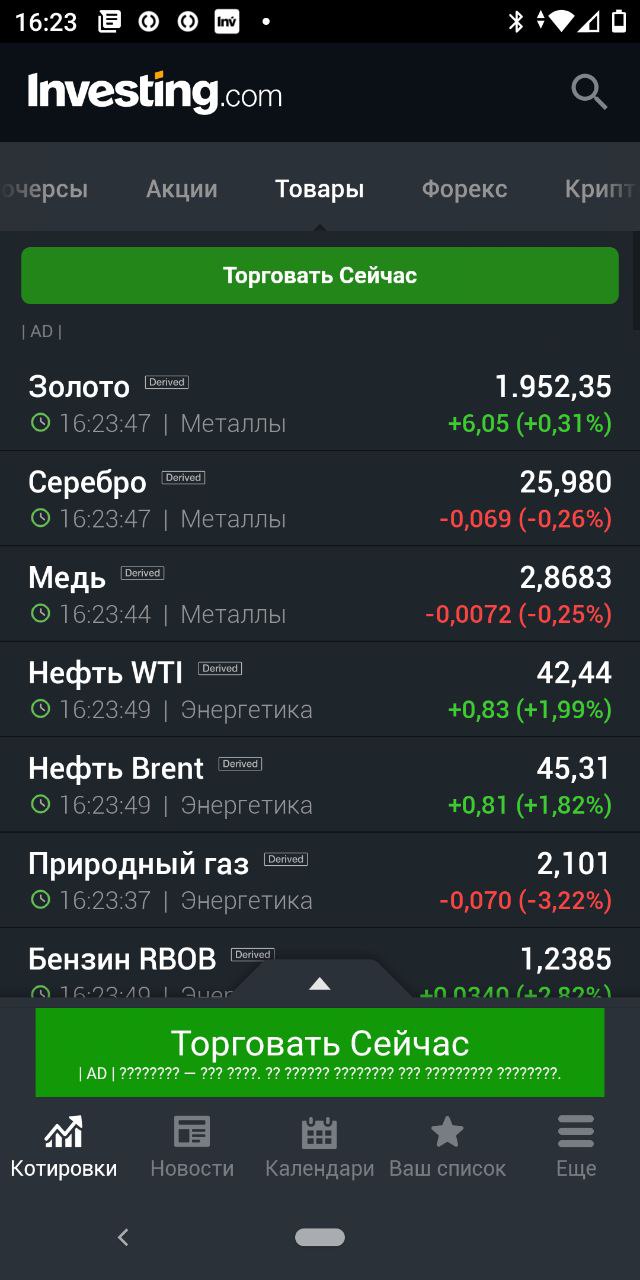
Task: Open Ваш список watchlist tab
Action: tap(447, 1147)
